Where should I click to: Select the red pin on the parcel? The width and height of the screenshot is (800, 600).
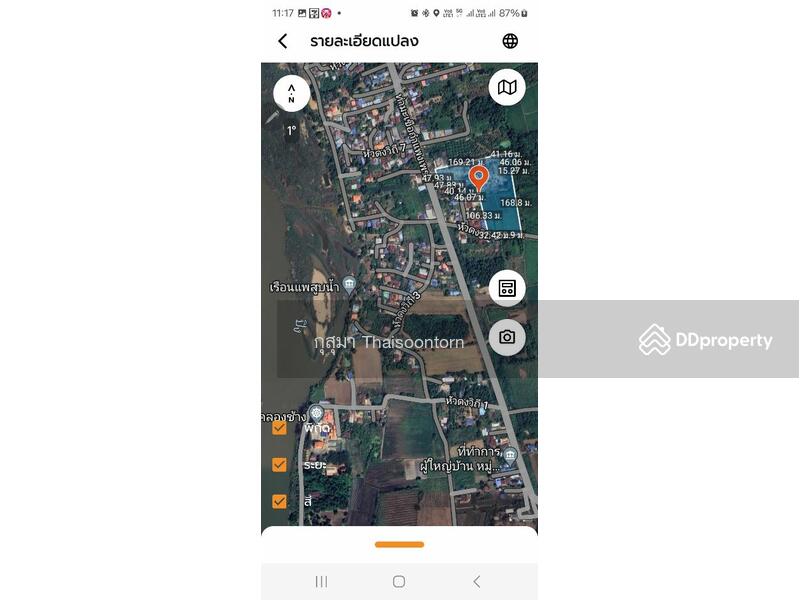(479, 177)
